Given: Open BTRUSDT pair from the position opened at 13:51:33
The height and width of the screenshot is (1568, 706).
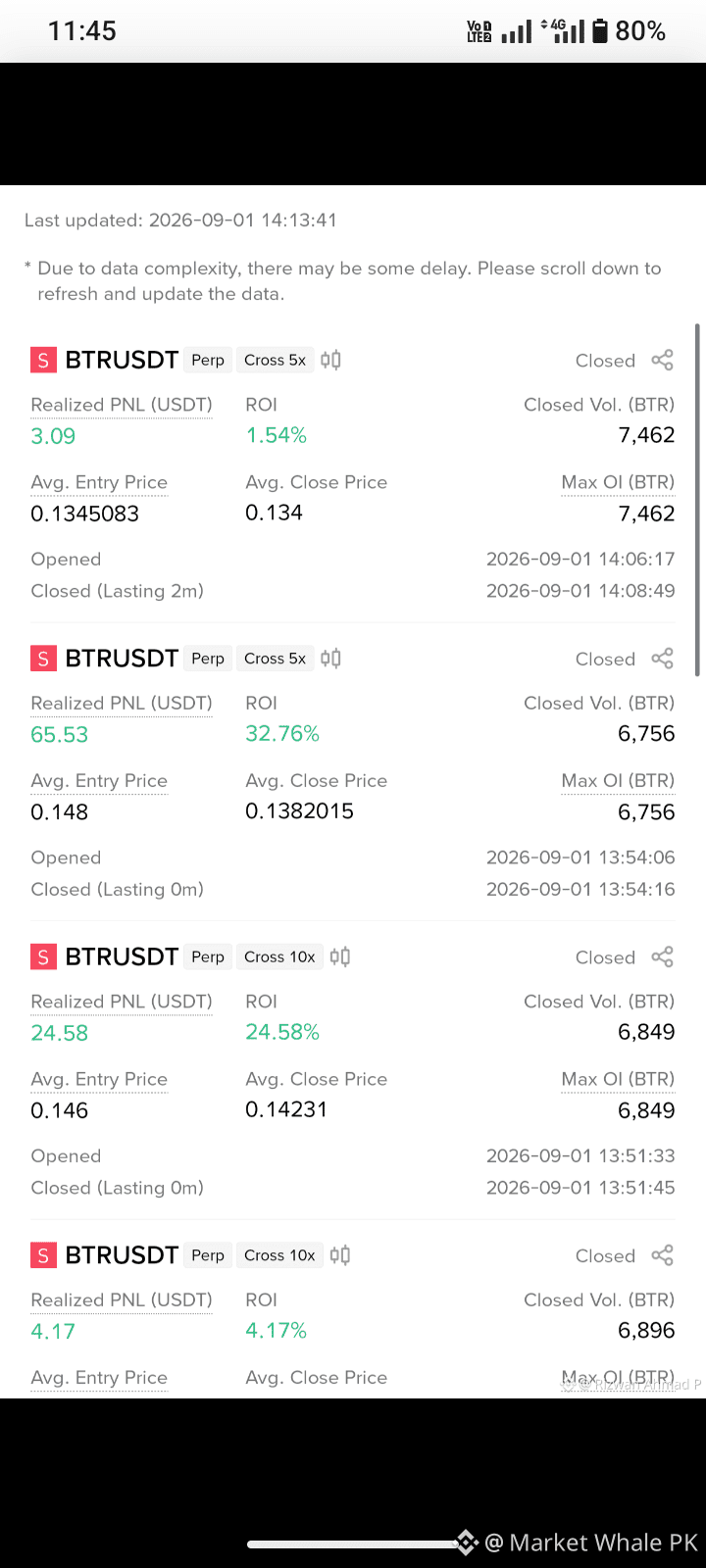Looking at the screenshot, I should (x=122, y=957).
